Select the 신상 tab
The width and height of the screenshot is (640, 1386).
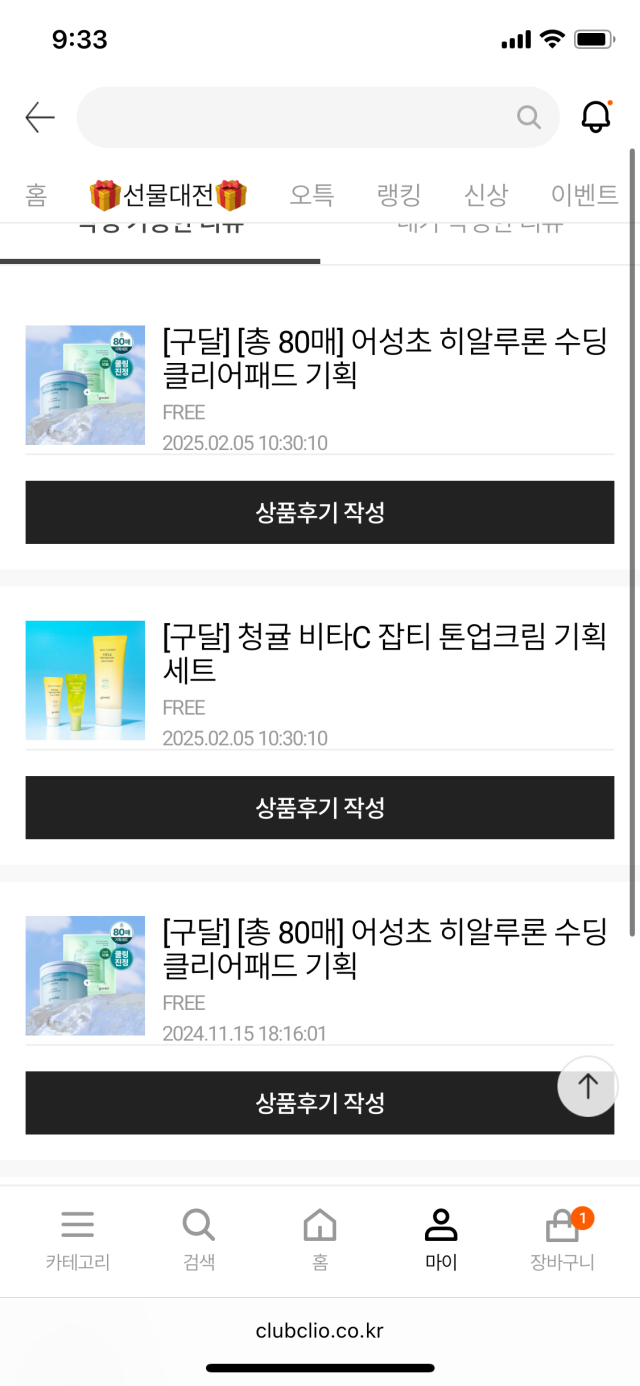(486, 195)
